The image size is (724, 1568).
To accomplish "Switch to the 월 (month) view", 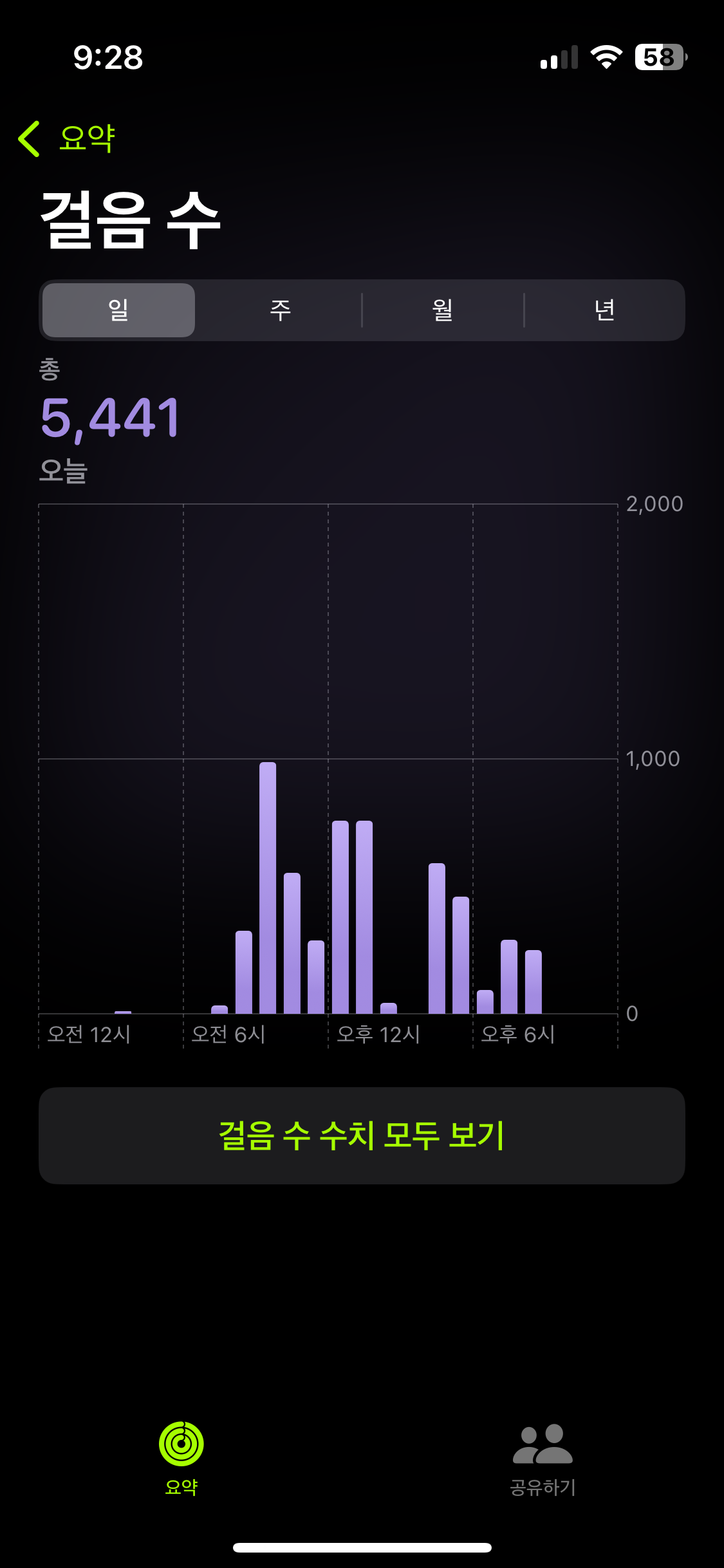I will [443, 310].
